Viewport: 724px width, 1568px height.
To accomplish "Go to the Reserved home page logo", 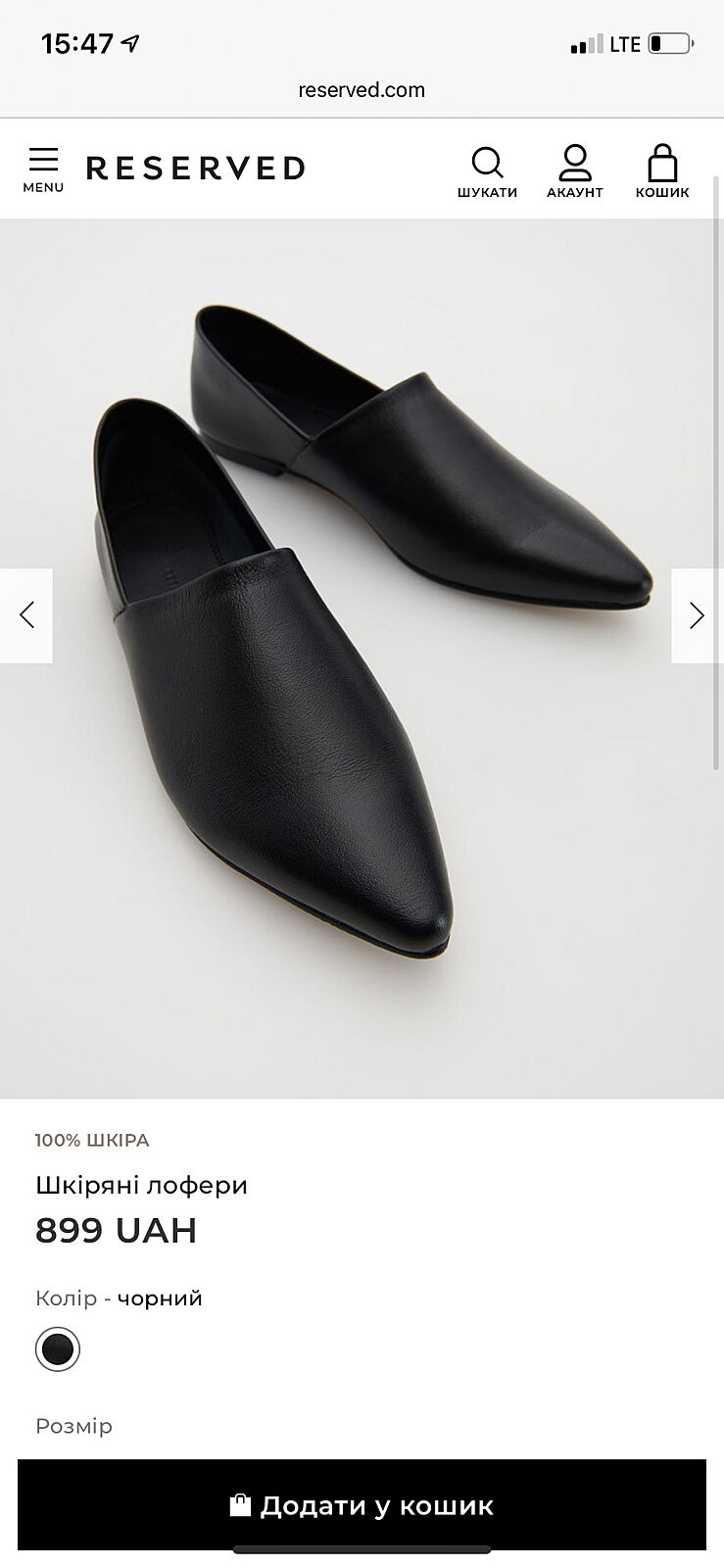I will (196, 169).
